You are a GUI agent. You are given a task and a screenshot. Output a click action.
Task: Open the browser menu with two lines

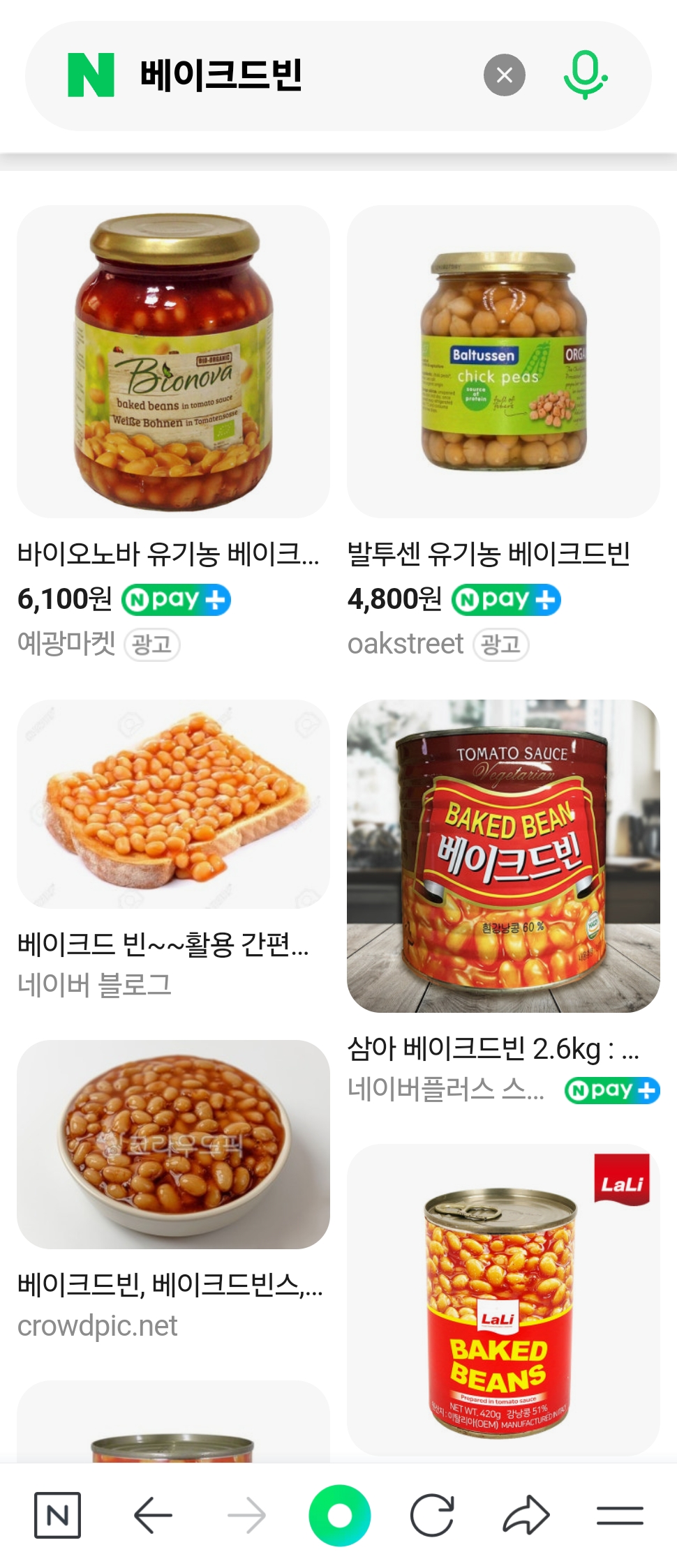(620, 1516)
